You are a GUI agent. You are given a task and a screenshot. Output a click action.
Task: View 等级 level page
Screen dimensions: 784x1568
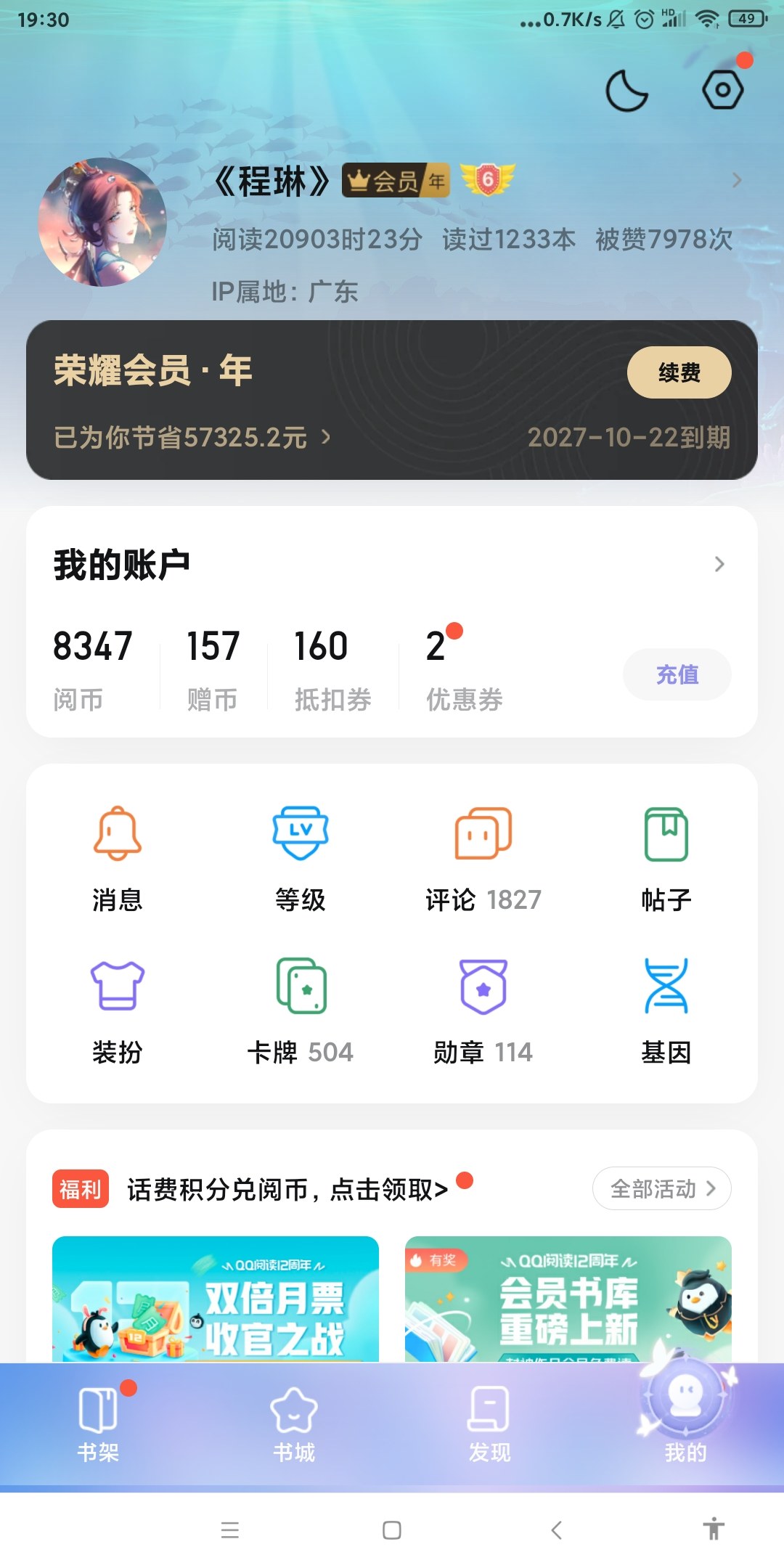[x=301, y=858]
